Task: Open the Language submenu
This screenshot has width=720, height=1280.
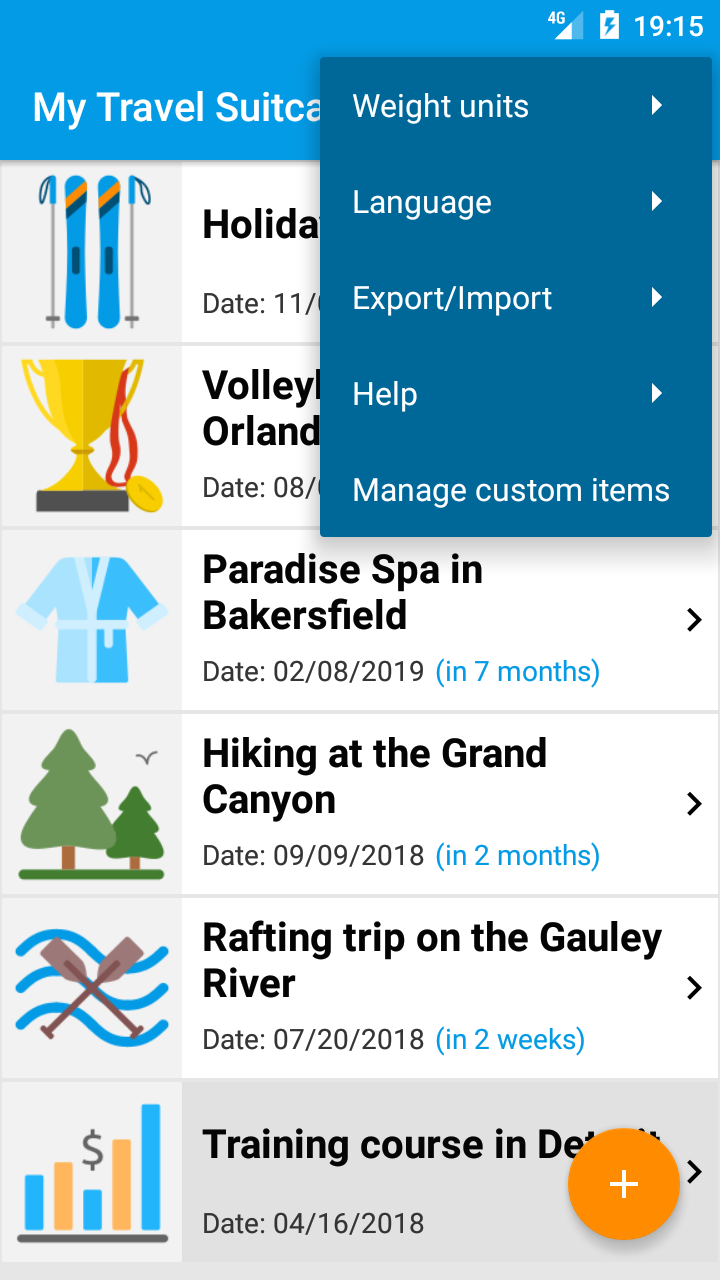Action: click(x=515, y=202)
